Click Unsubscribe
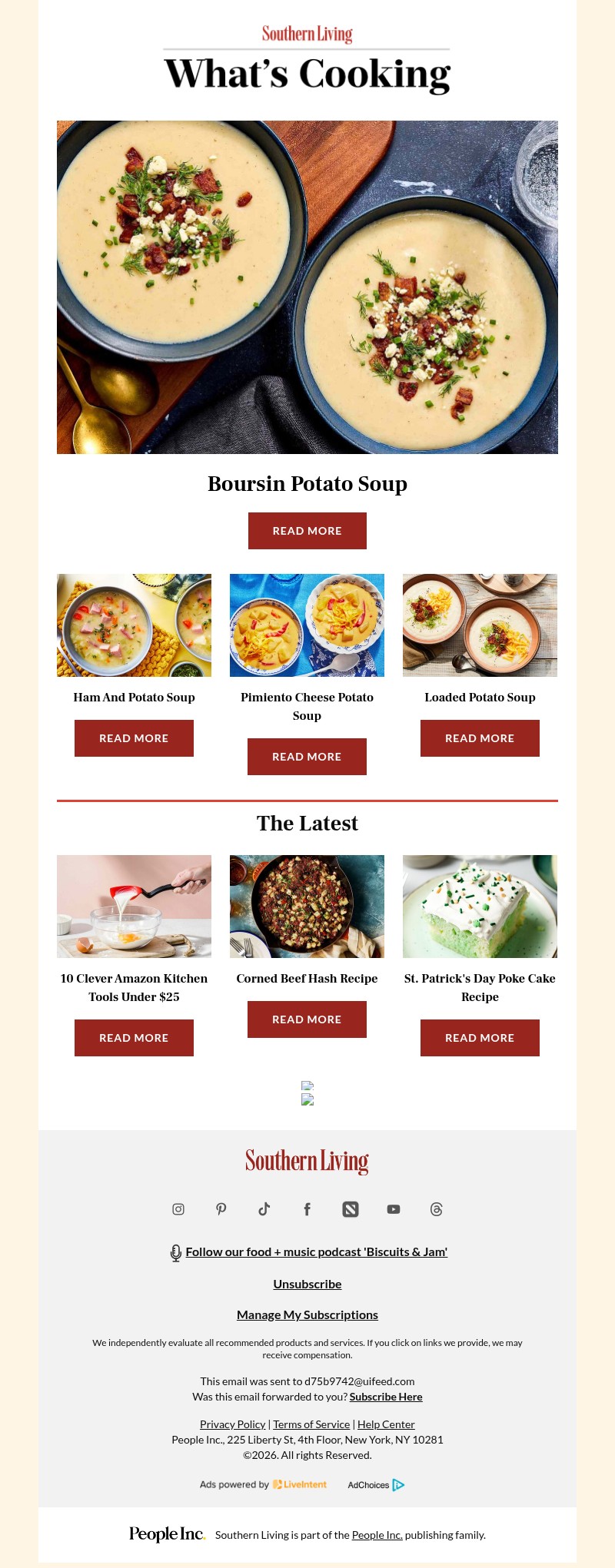Viewport: 615px width, 1568px height. pyautogui.click(x=307, y=1283)
